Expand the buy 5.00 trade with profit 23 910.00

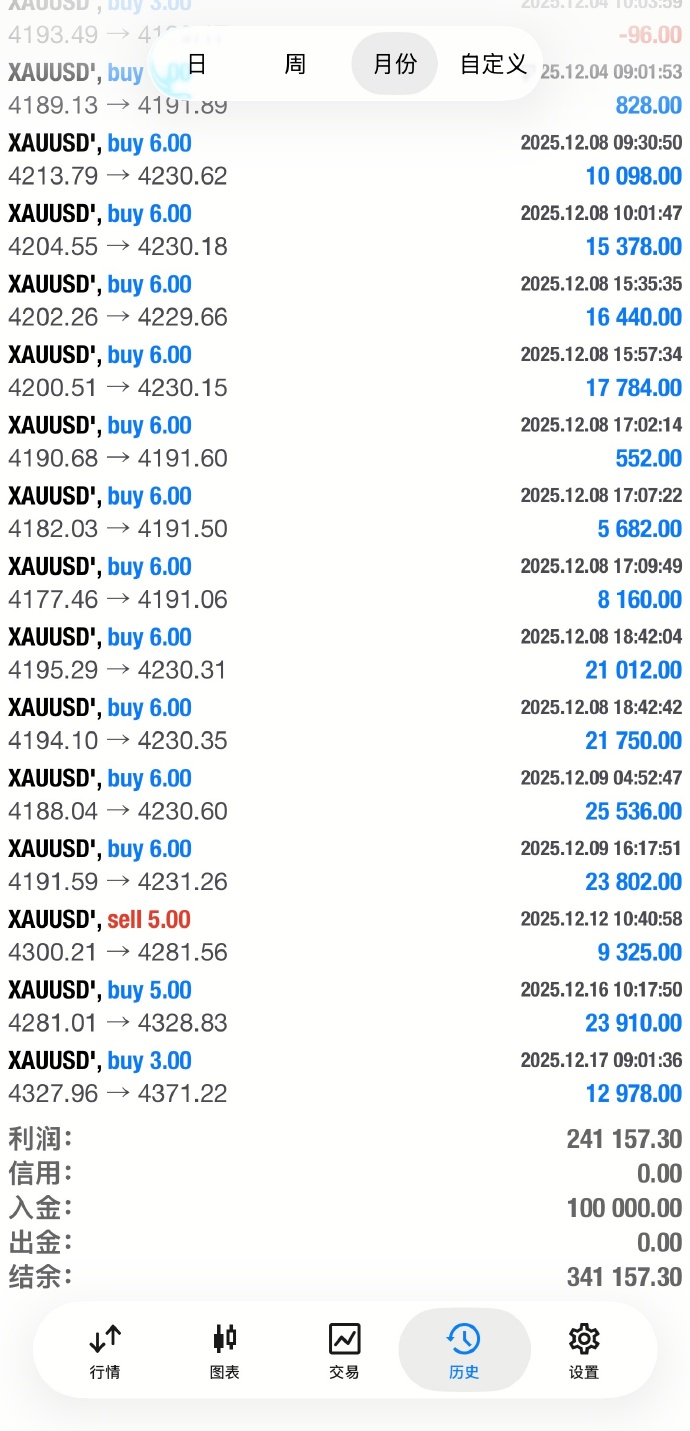345,1007
